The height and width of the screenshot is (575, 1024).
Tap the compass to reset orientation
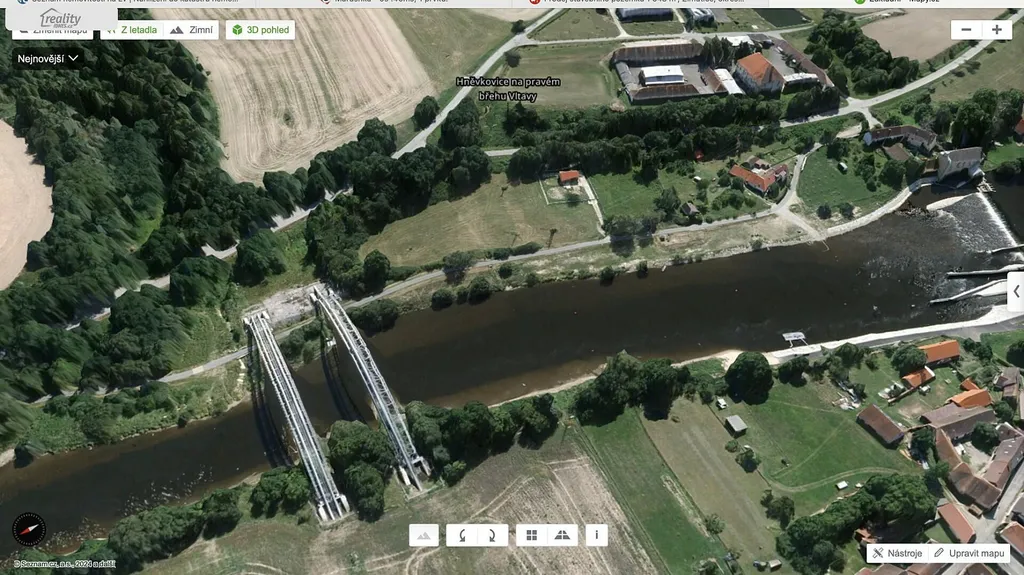(29, 529)
